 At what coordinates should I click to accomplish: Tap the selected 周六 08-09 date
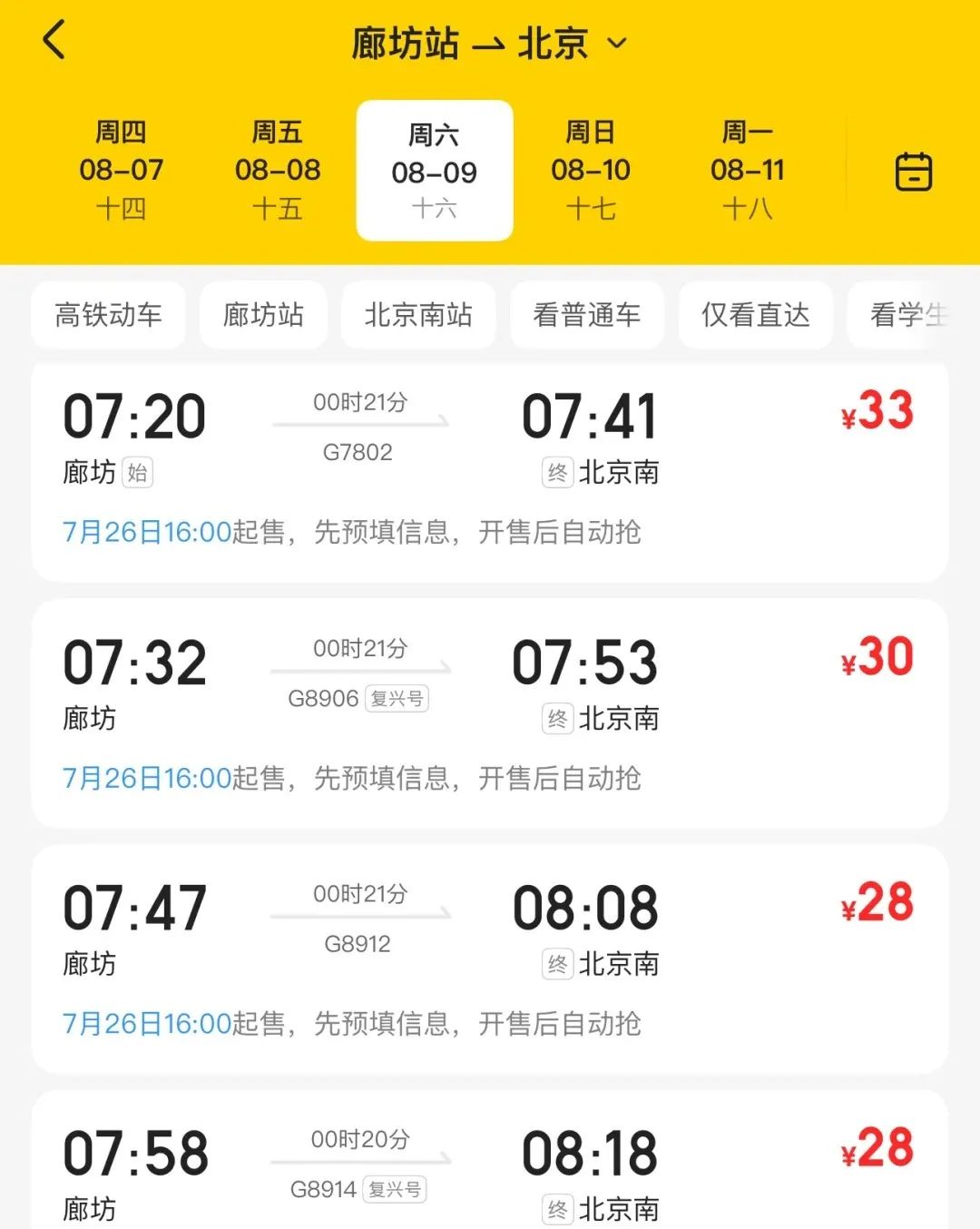coord(435,171)
